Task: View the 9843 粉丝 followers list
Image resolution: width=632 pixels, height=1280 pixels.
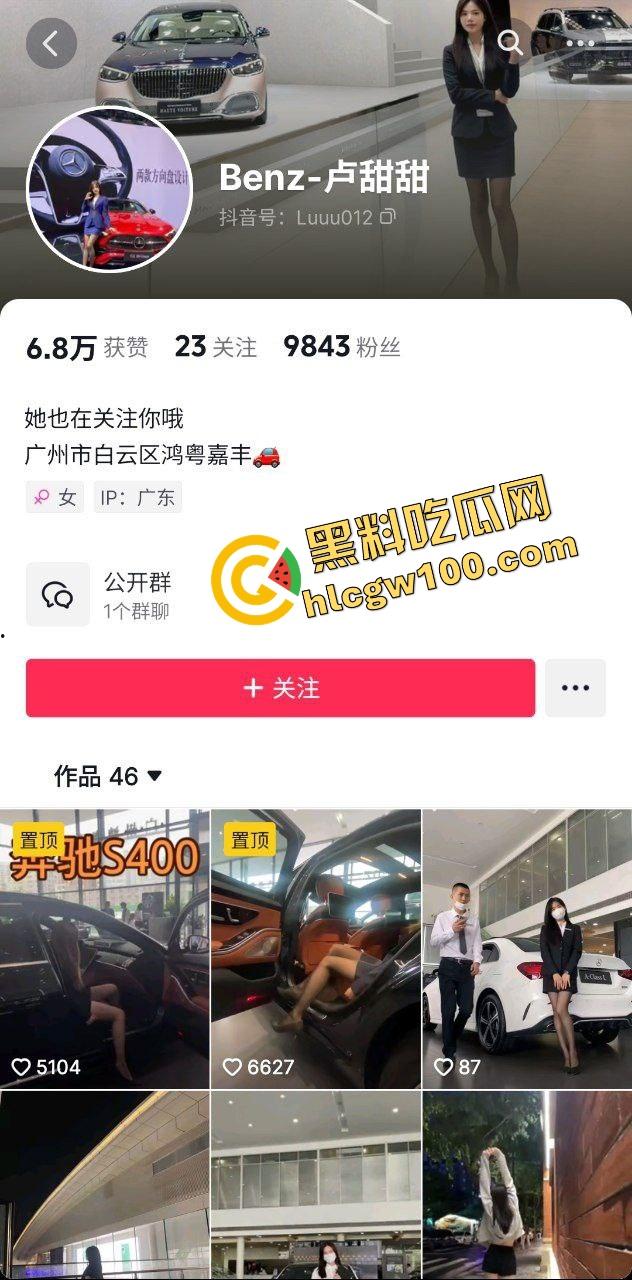Action: click(341, 347)
